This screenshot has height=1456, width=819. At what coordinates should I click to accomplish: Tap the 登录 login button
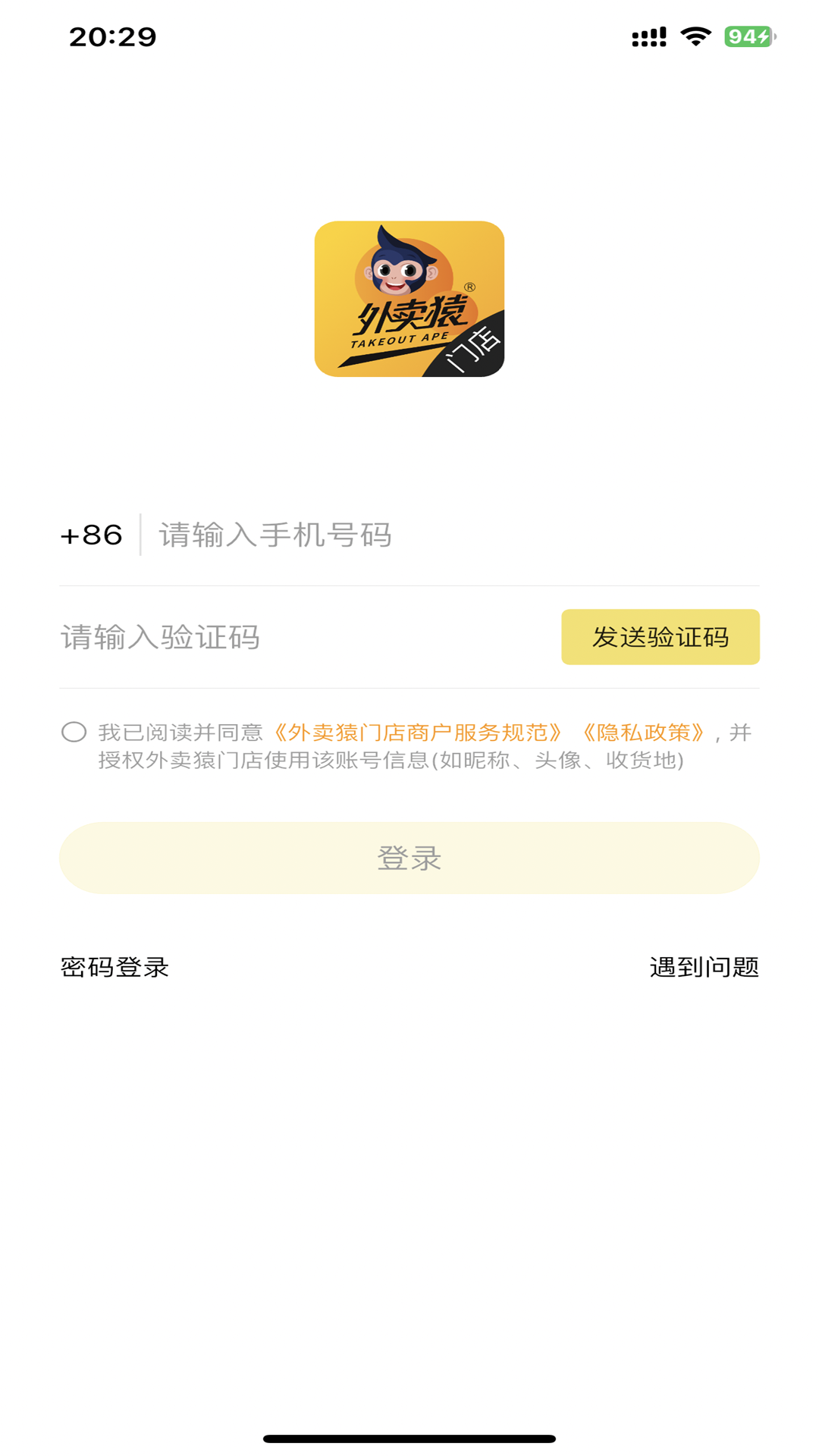[x=409, y=858]
